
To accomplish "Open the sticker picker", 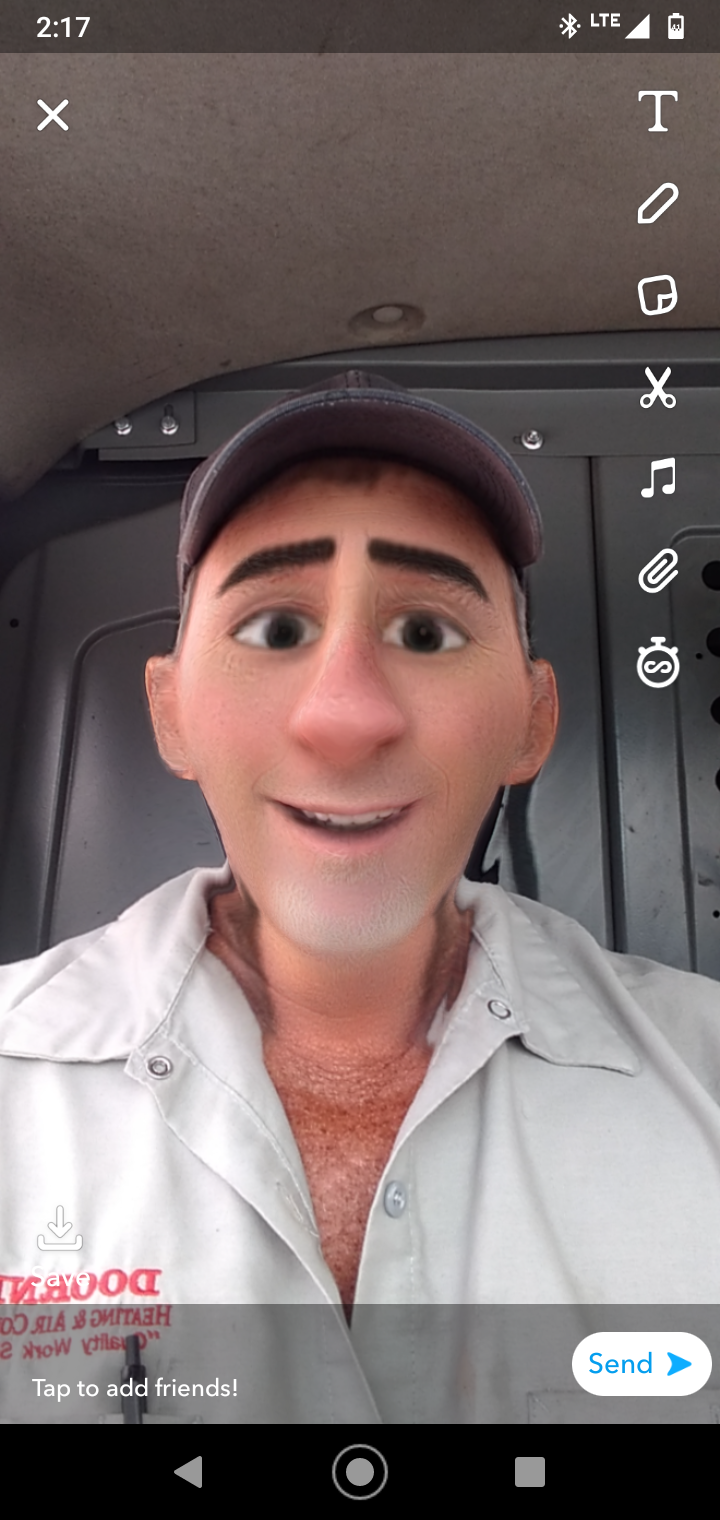I will 658,296.
